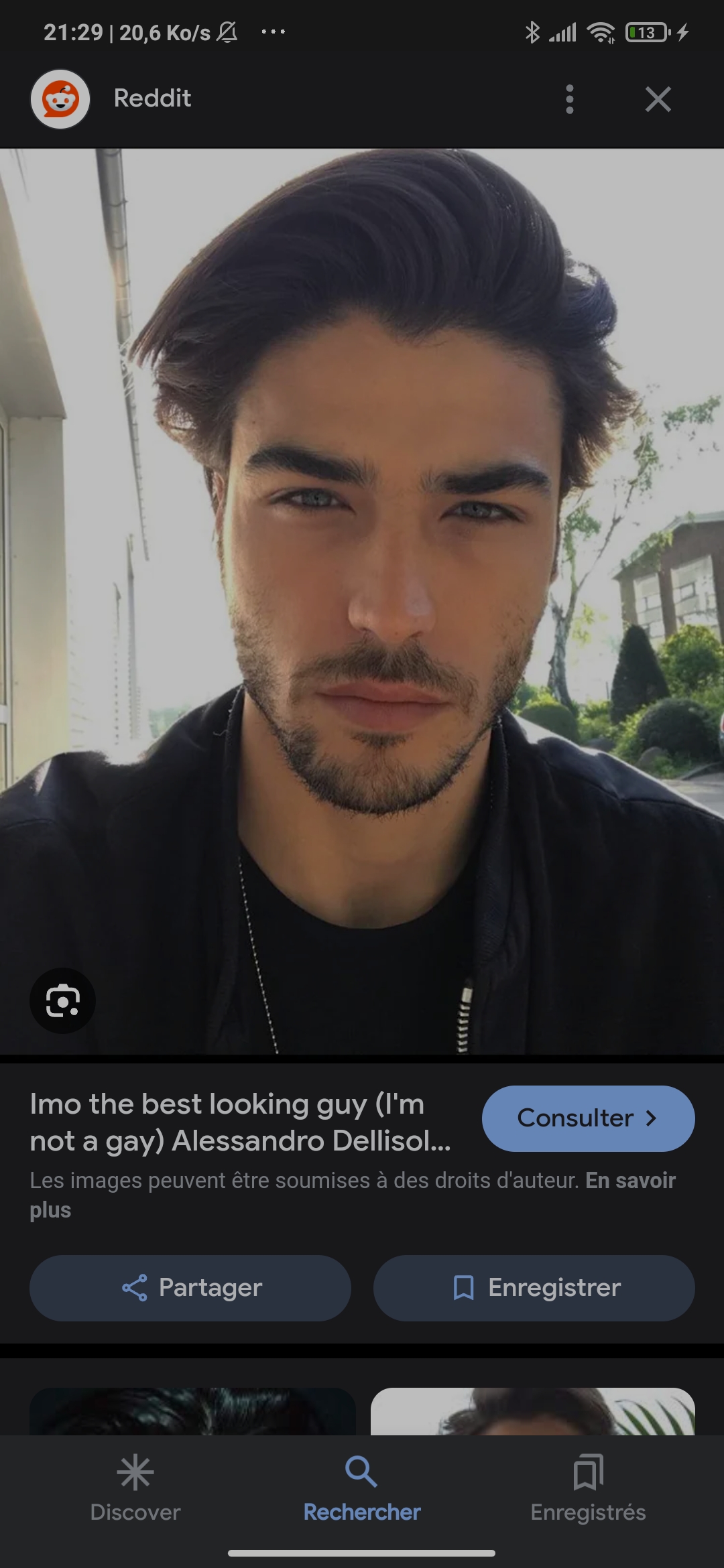Viewport: 724px width, 1568px height.
Task: Close the image viewer
Action: coord(658,99)
